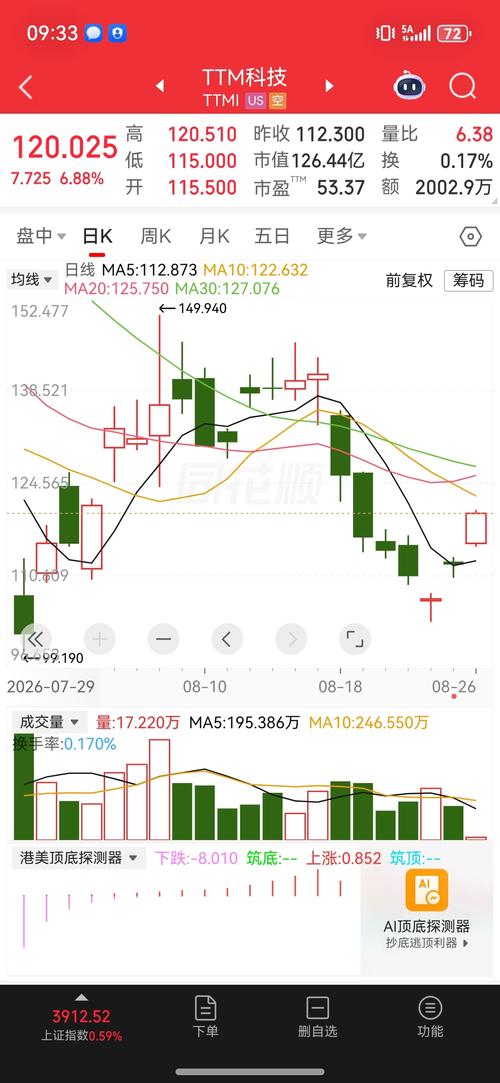Viewport: 500px width, 1083px height.
Task: Open stock search
Action: click(x=462, y=87)
